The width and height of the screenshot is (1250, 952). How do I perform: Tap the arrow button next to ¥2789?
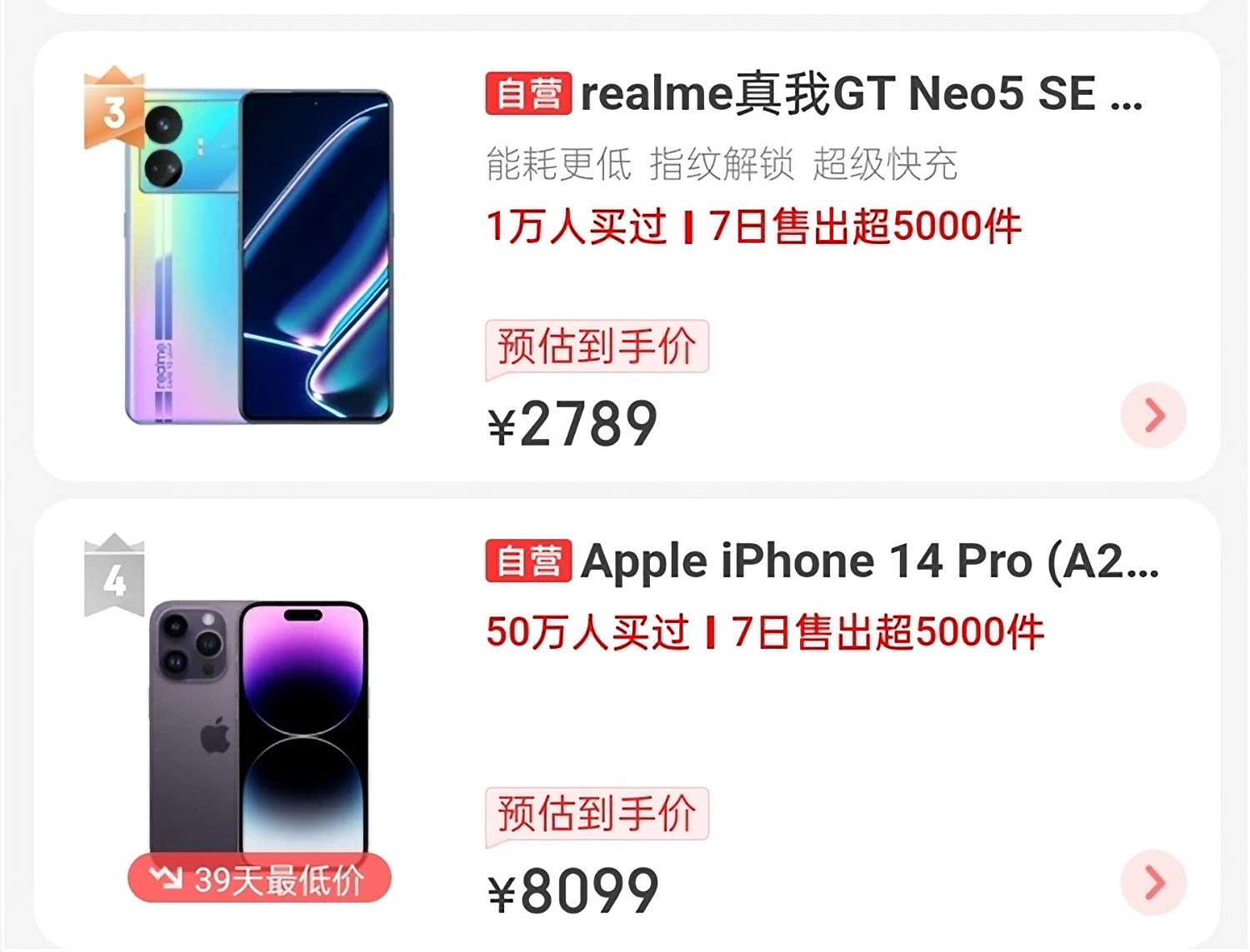pos(1153,415)
